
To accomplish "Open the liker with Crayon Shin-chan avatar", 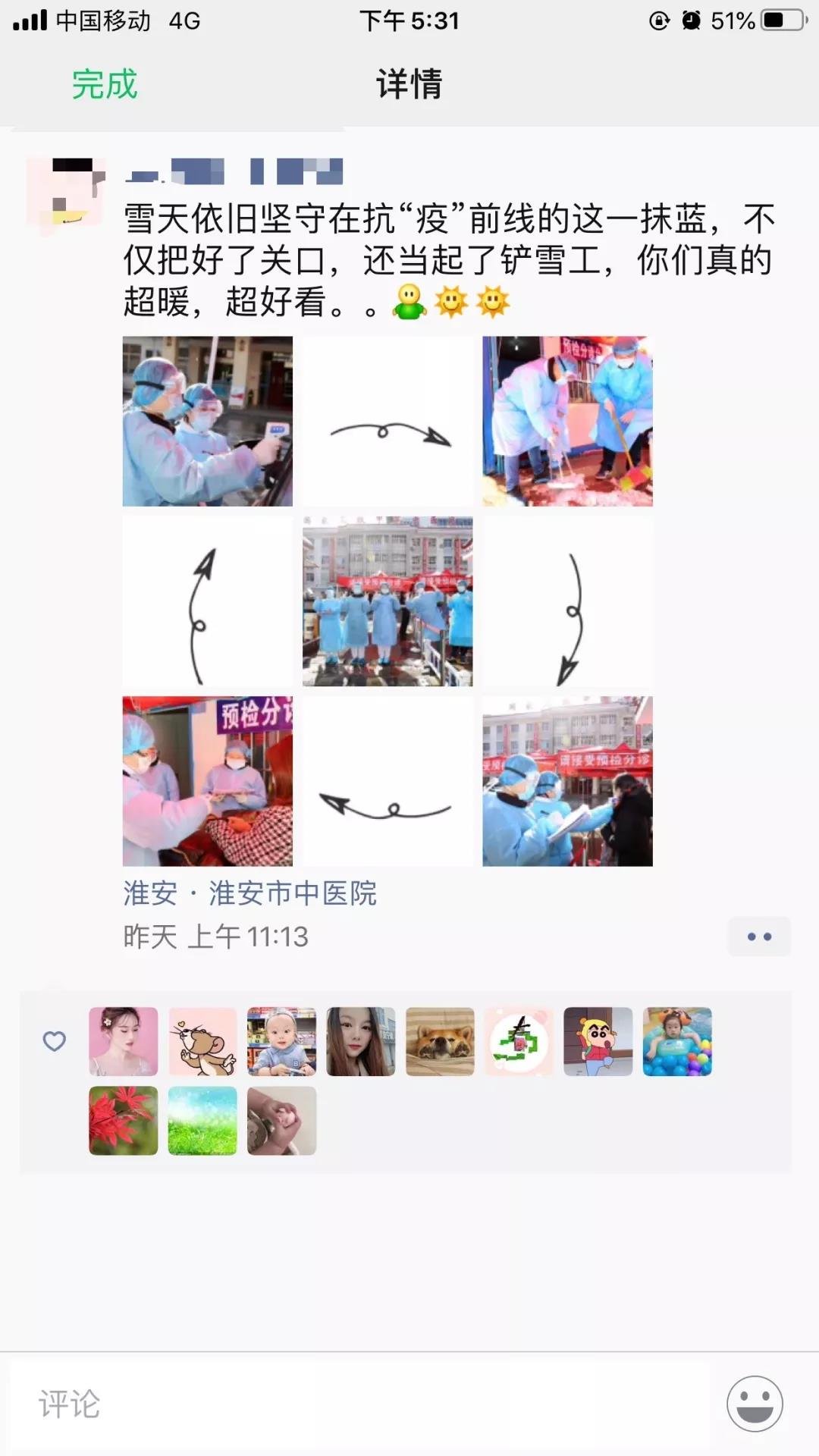I will (x=598, y=1041).
